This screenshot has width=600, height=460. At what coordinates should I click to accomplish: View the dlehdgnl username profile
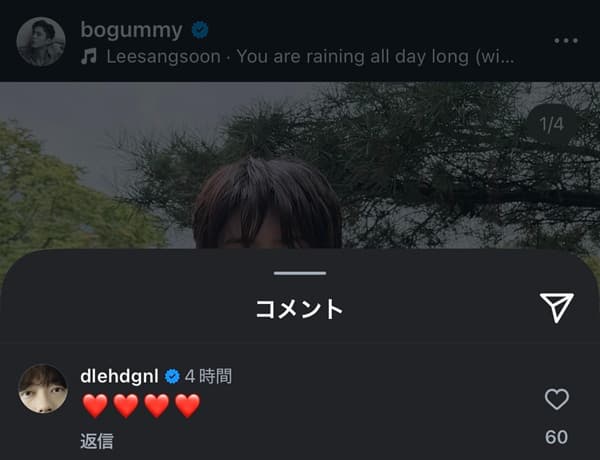[x=119, y=376]
